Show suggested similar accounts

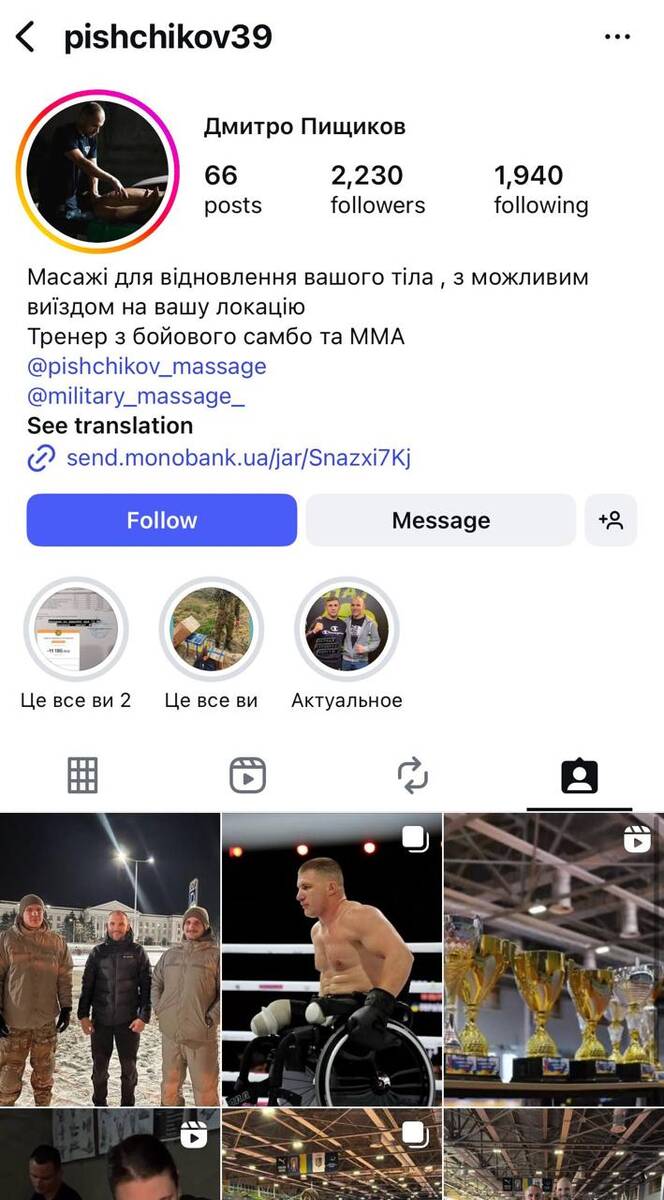[611, 520]
